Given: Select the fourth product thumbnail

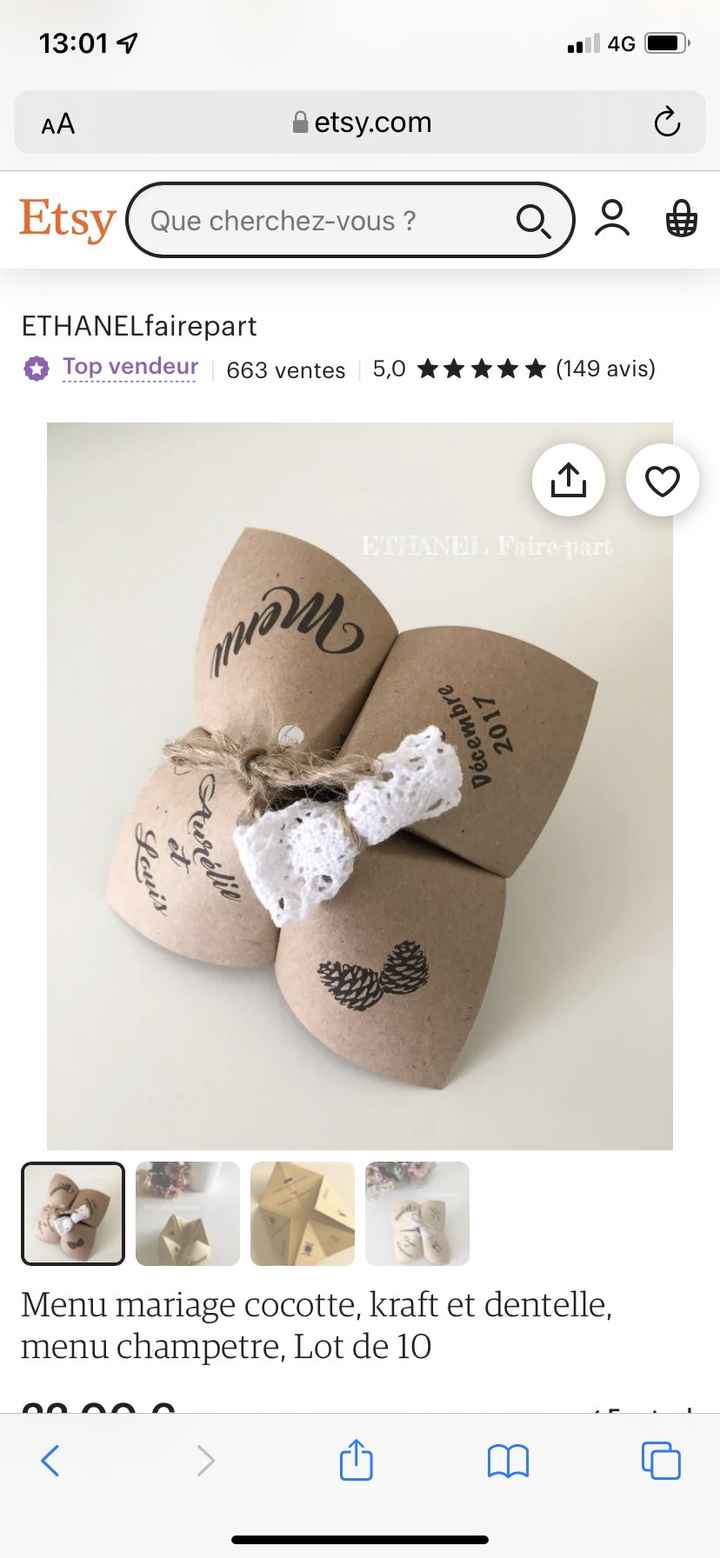Looking at the screenshot, I should [x=417, y=1213].
